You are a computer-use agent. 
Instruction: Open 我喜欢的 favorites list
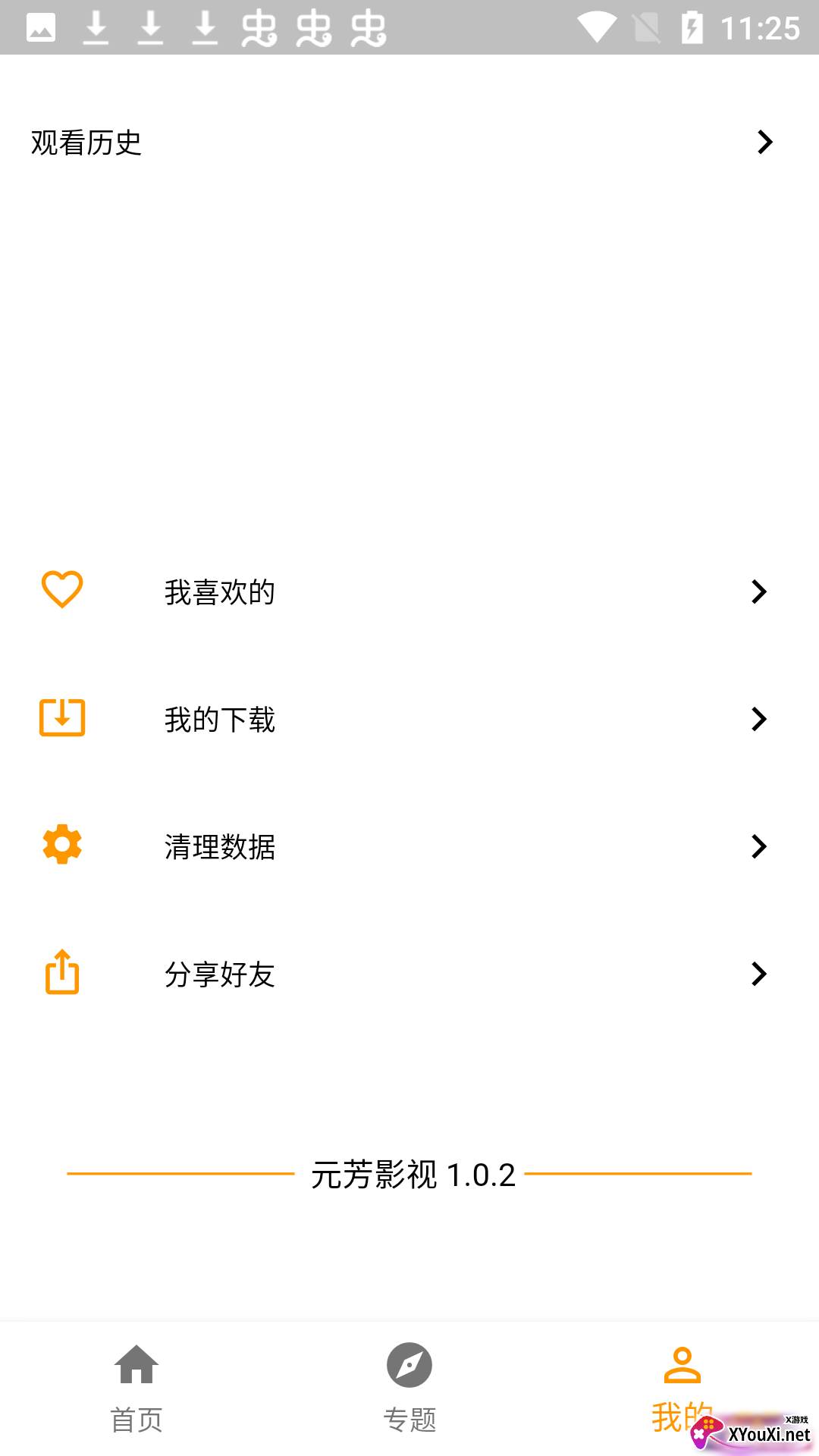click(409, 591)
